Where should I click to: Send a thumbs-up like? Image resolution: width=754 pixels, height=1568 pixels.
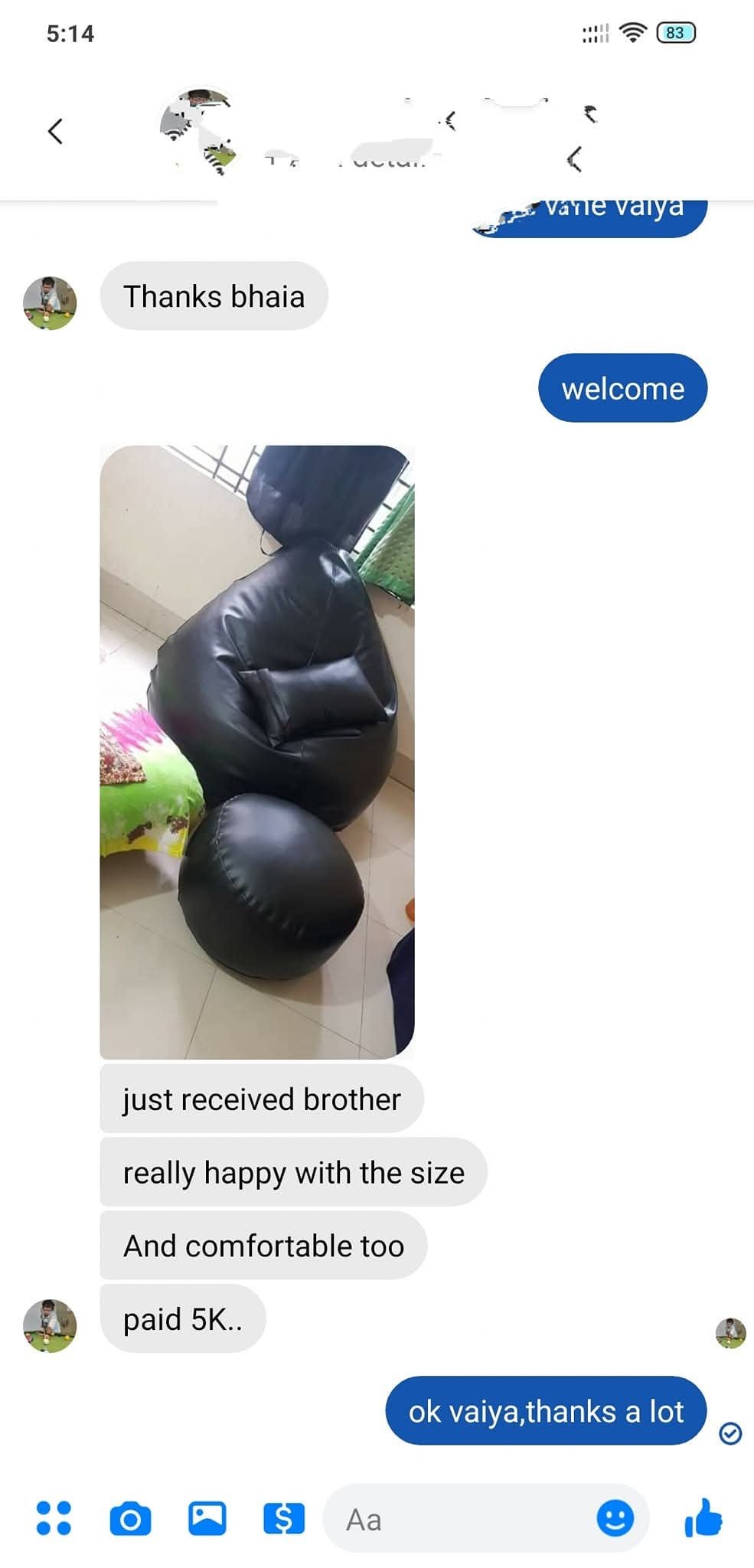(703, 1517)
